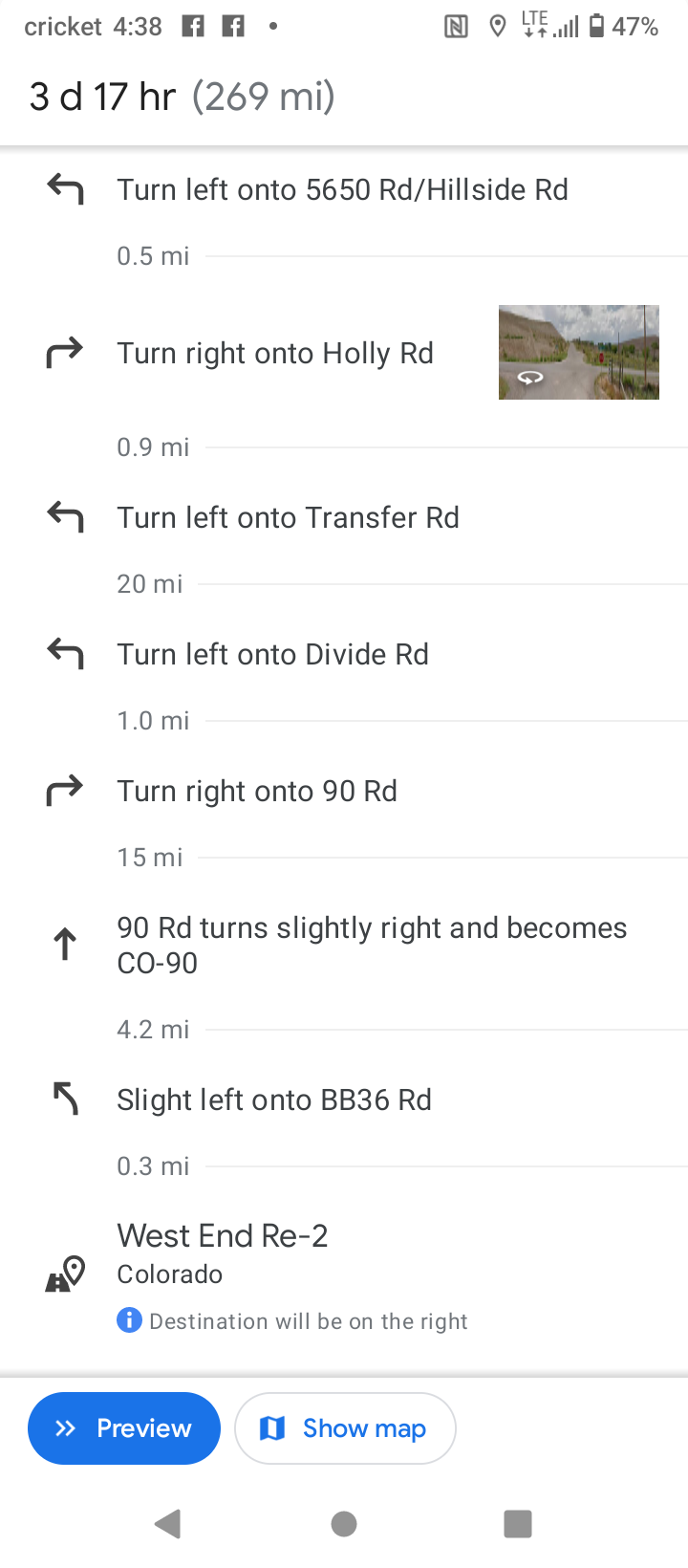Start the route Preview
The height and width of the screenshot is (1568, 688).
(124, 1428)
